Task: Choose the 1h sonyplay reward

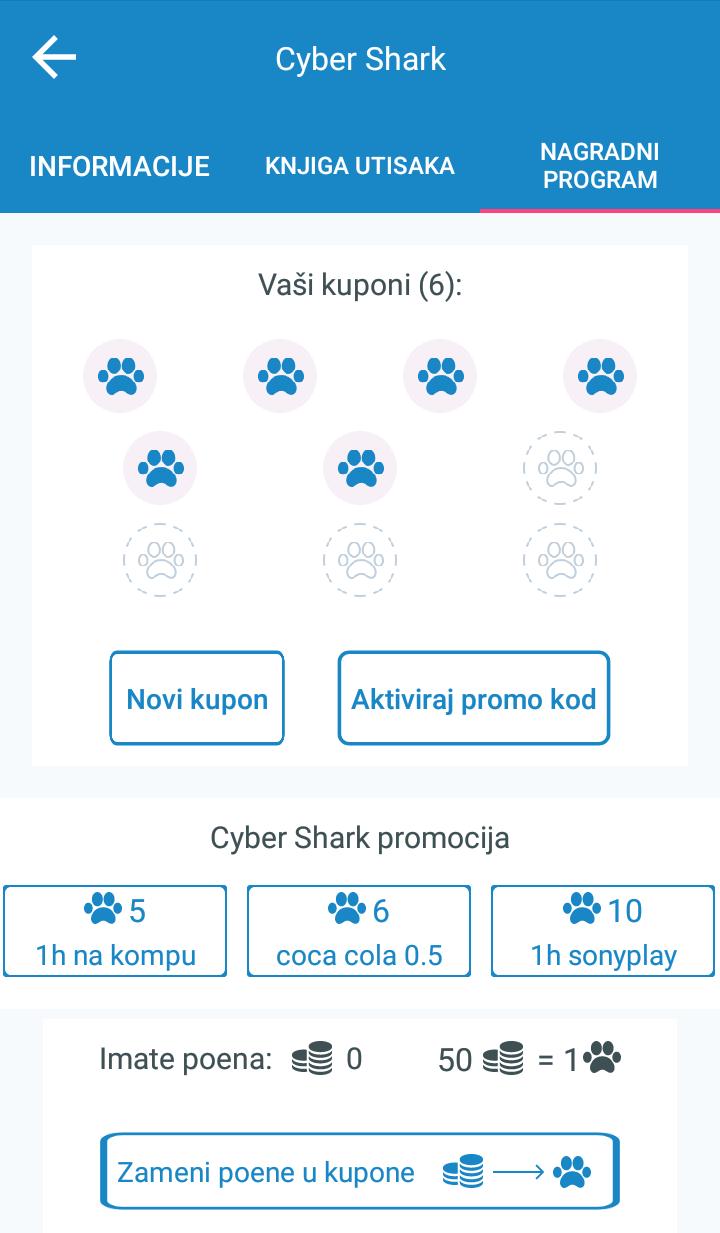Action: (x=603, y=931)
